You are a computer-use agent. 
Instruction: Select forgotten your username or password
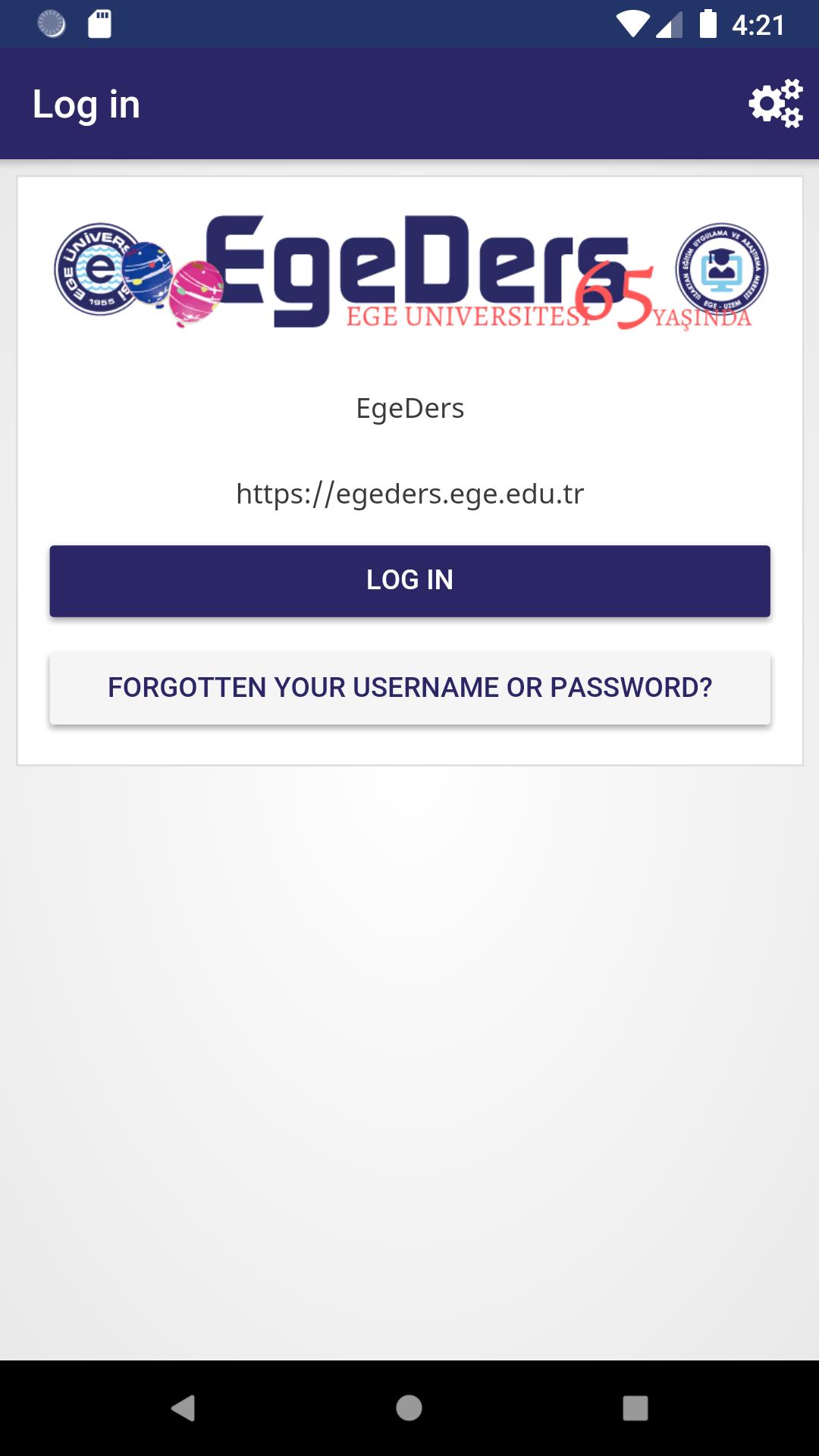pos(409,688)
